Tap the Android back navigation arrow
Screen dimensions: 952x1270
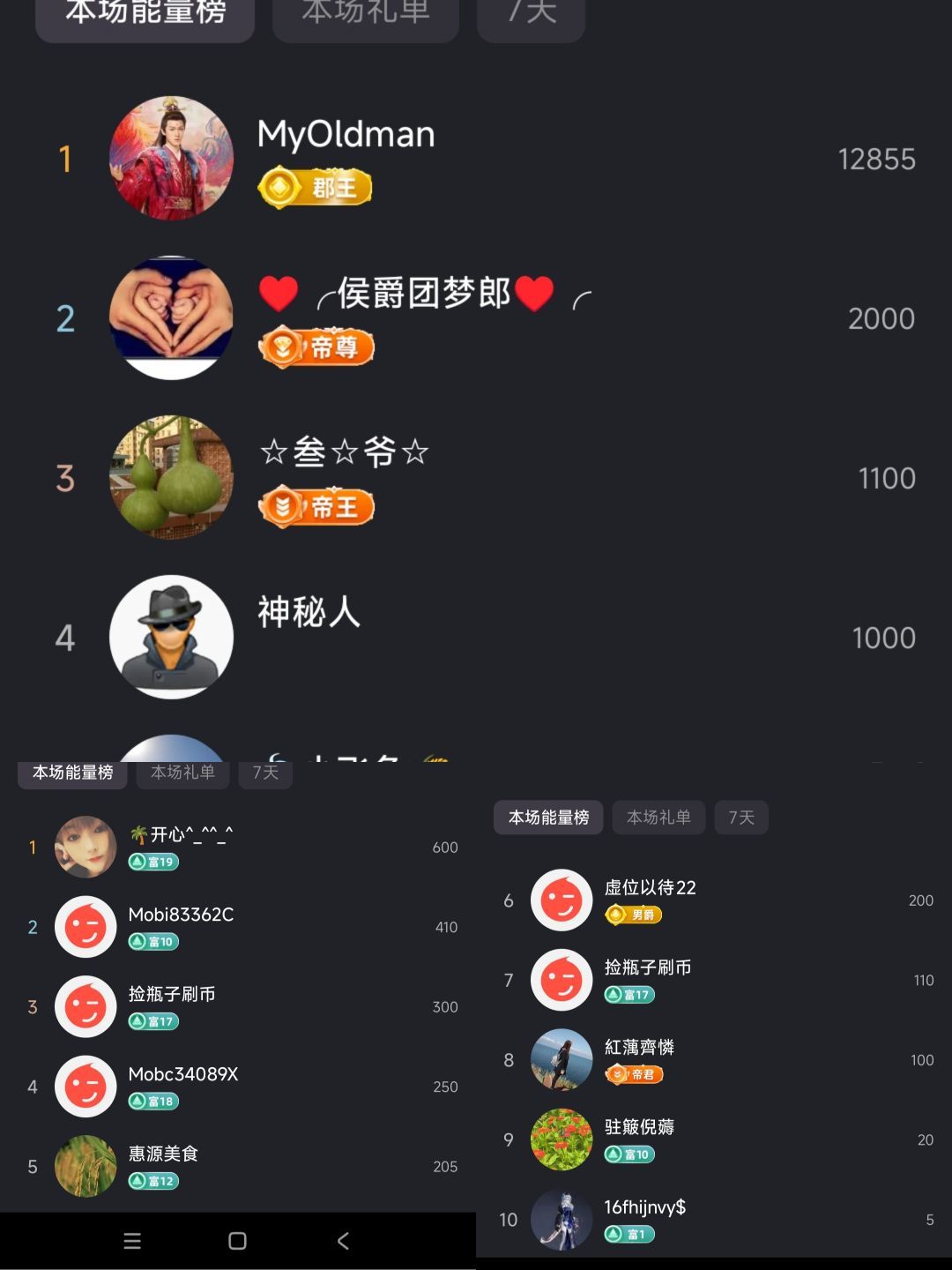tap(343, 1241)
